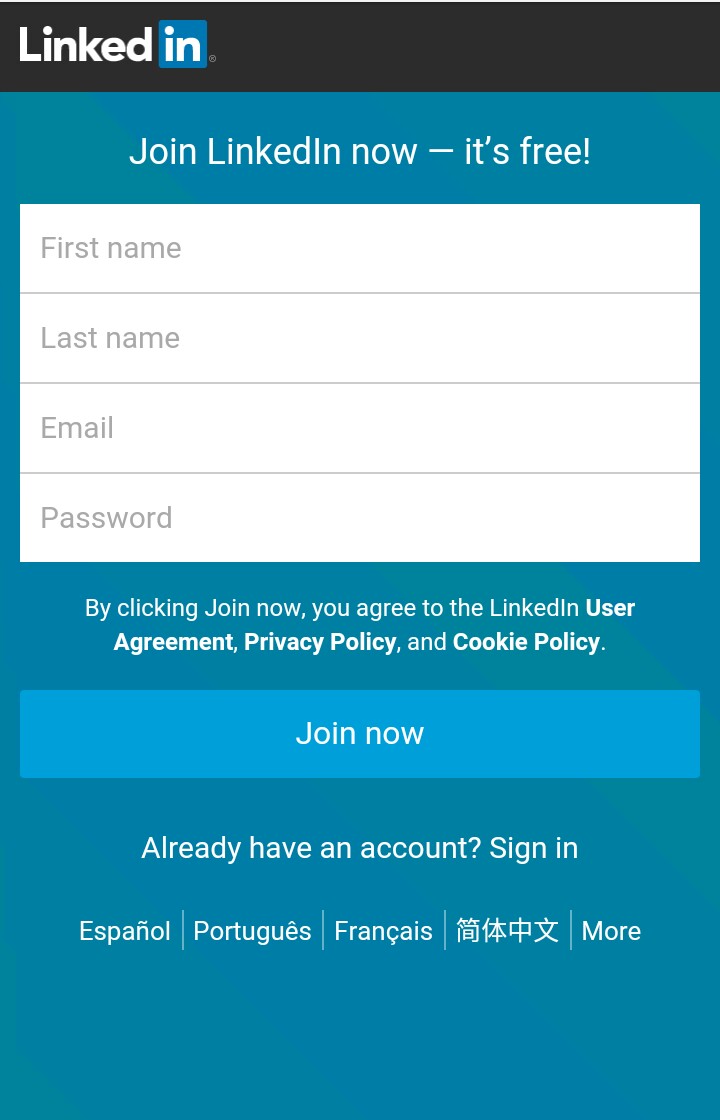Switch language to Español

[x=125, y=931]
